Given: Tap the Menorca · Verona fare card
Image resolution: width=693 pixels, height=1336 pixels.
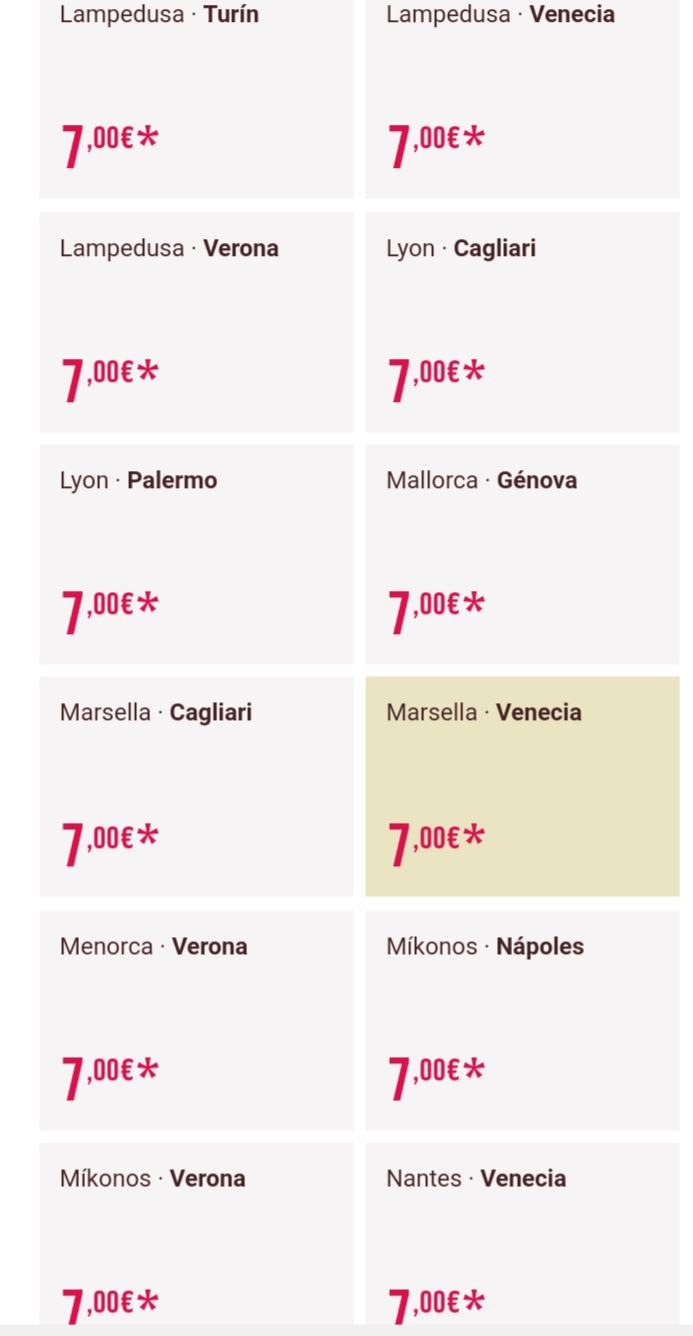Looking at the screenshot, I should tap(196, 1019).
